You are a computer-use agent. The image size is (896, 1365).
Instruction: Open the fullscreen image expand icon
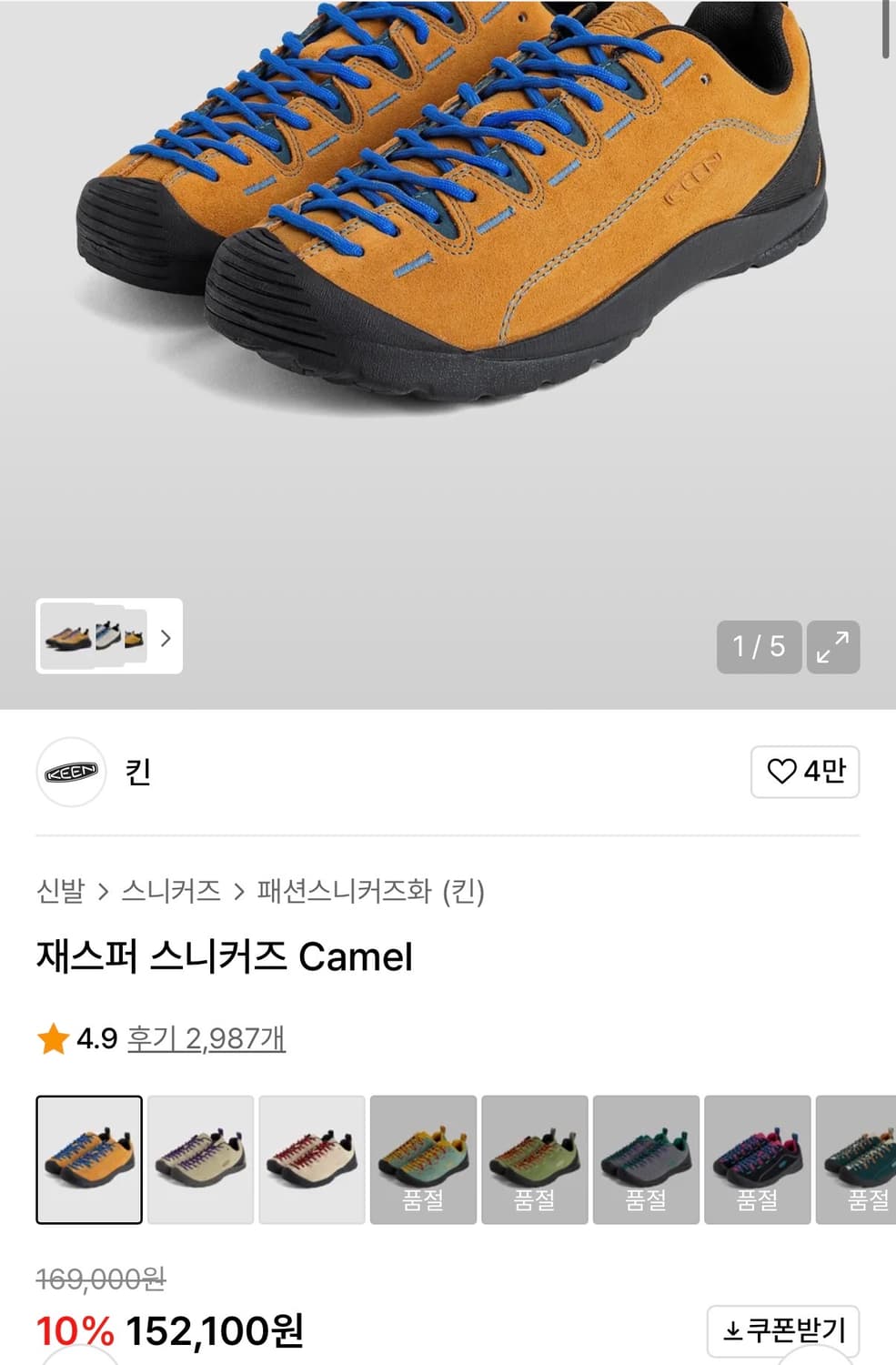click(831, 648)
